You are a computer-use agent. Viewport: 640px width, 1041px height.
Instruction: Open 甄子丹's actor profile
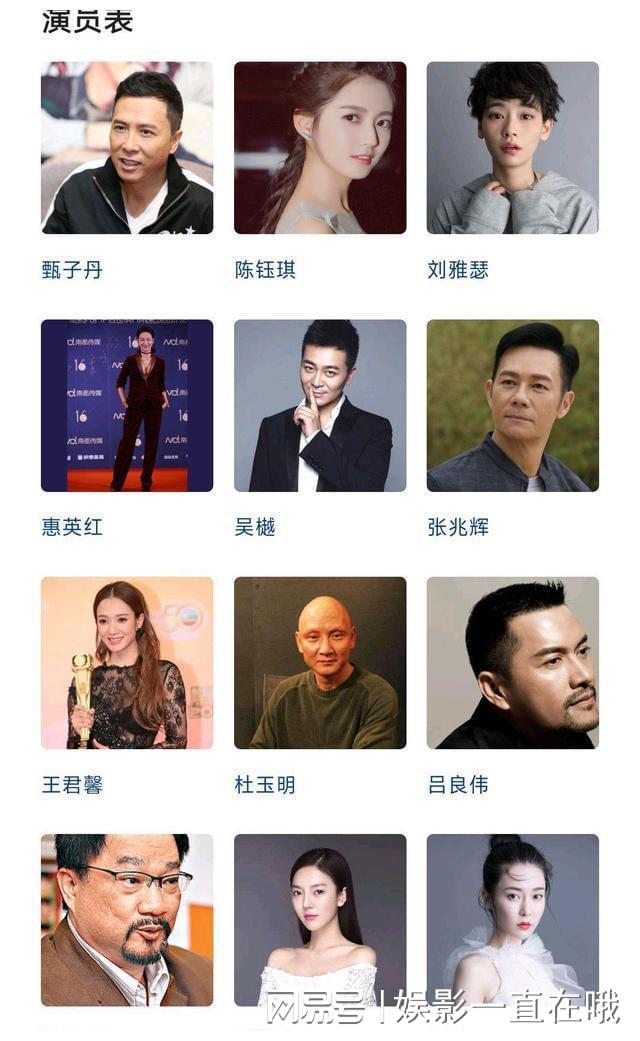tap(126, 148)
